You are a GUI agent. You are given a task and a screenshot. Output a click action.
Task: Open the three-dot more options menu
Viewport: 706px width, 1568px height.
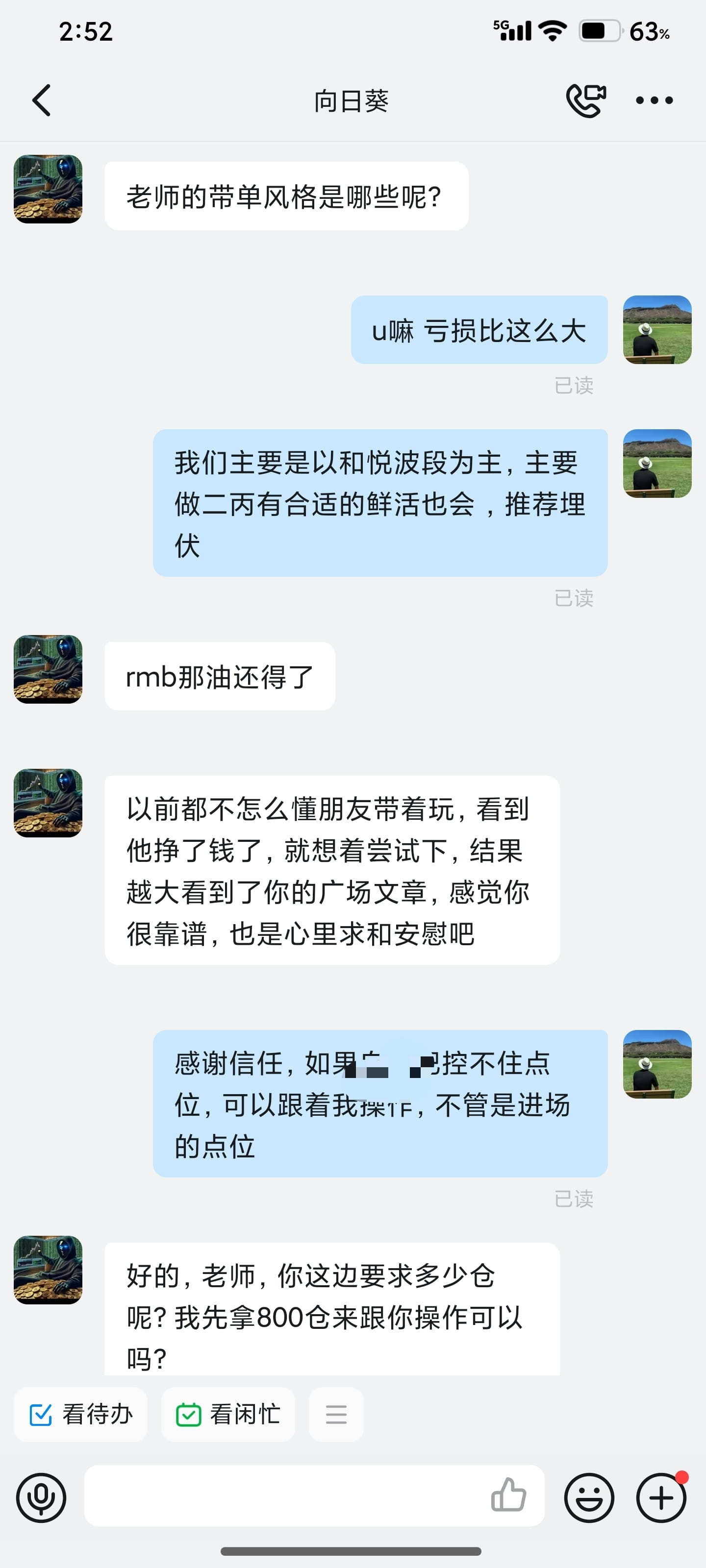pyautogui.click(x=654, y=100)
